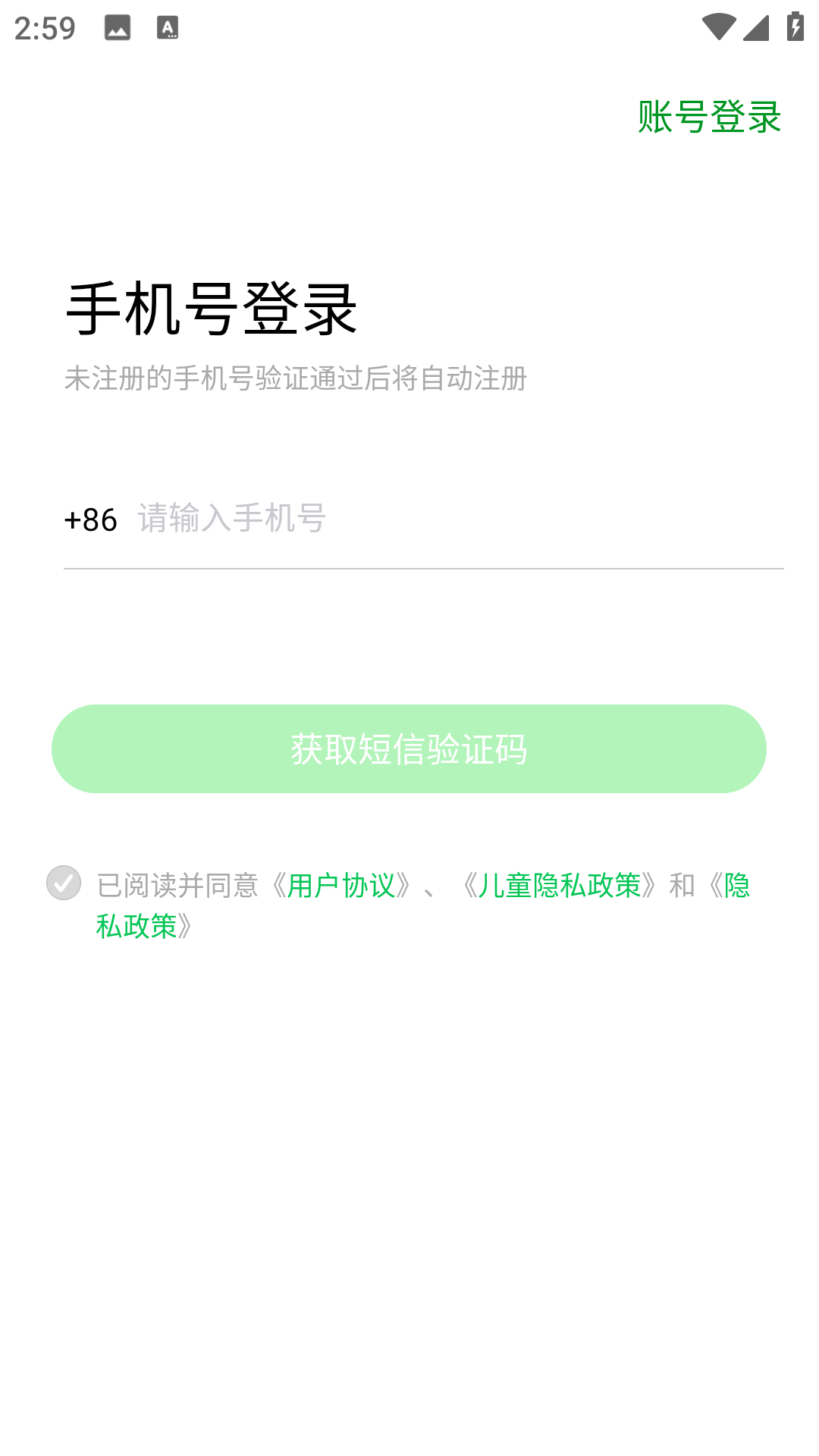819x1456 pixels.
Task: Tap the 获取短信验证码 button
Action: [409, 749]
